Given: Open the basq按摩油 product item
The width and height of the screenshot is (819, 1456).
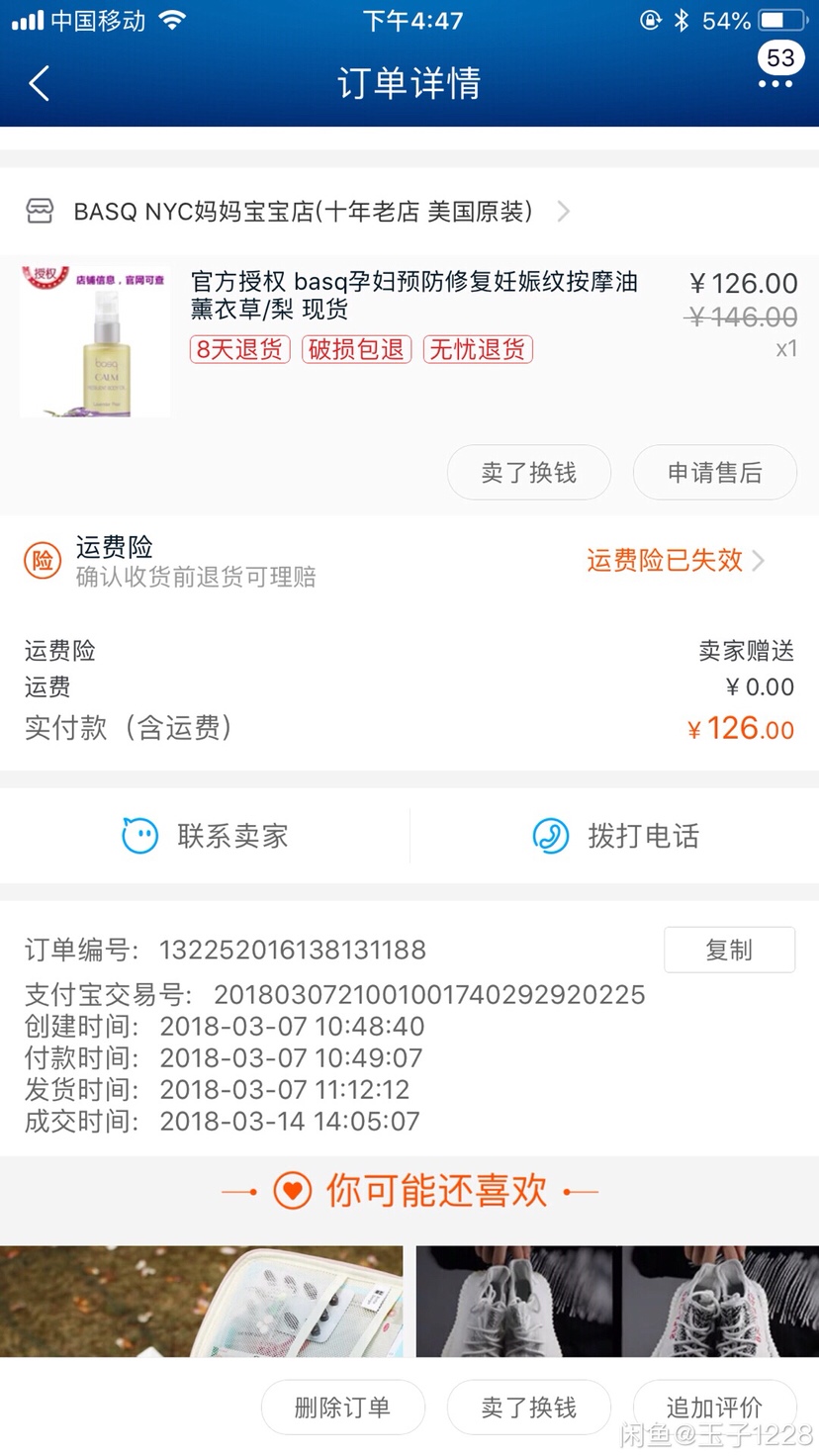Looking at the screenshot, I should tap(413, 295).
